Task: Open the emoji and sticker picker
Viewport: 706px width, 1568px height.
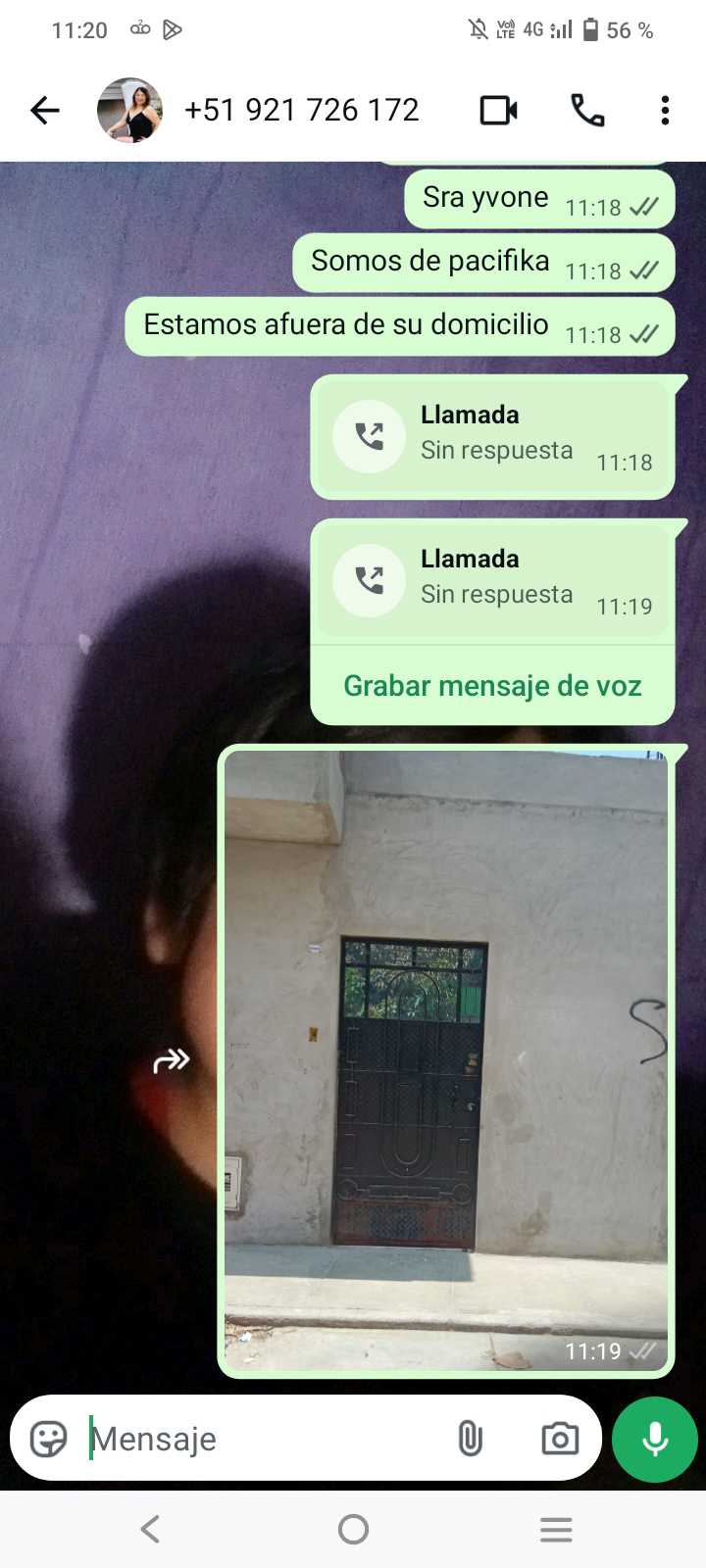Action: tap(48, 1439)
